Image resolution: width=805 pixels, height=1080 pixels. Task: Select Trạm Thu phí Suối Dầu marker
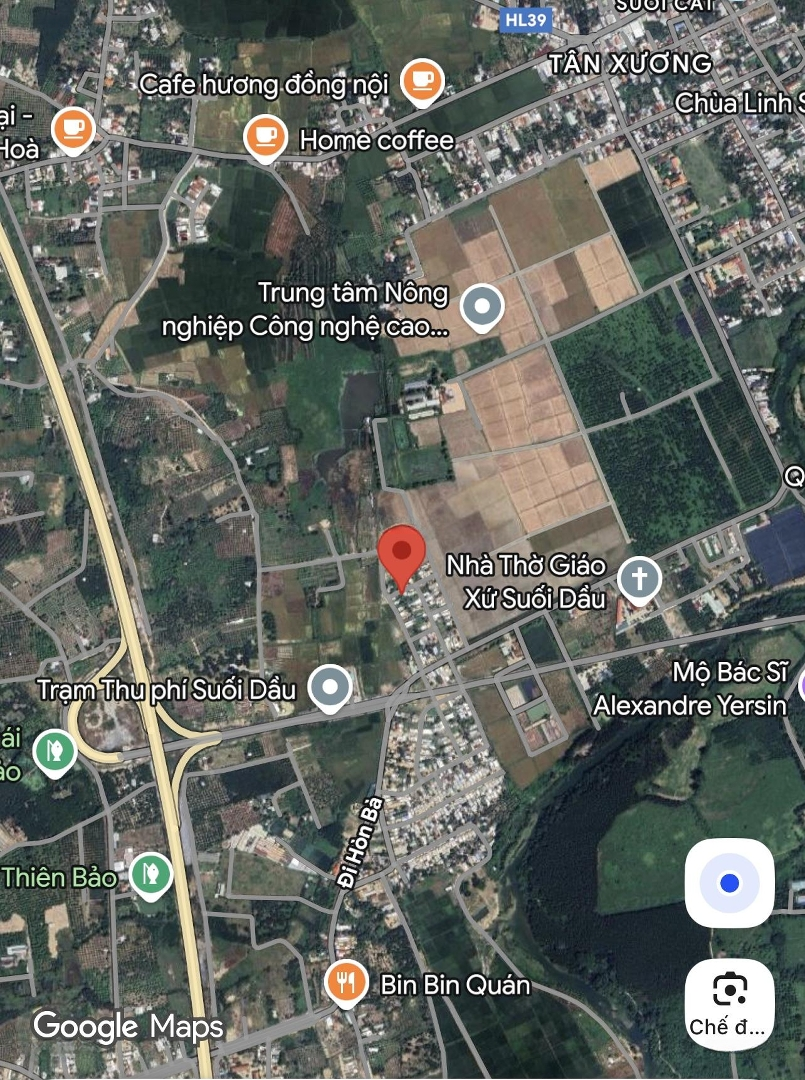point(330,688)
